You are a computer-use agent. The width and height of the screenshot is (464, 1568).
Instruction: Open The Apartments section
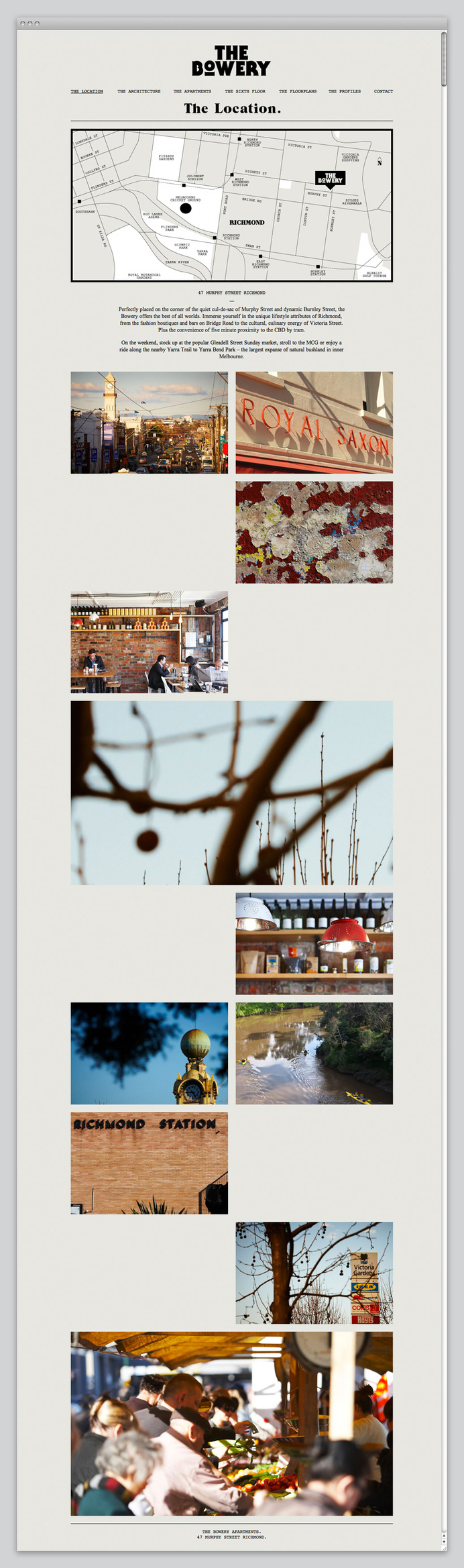[x=192, y=91]
